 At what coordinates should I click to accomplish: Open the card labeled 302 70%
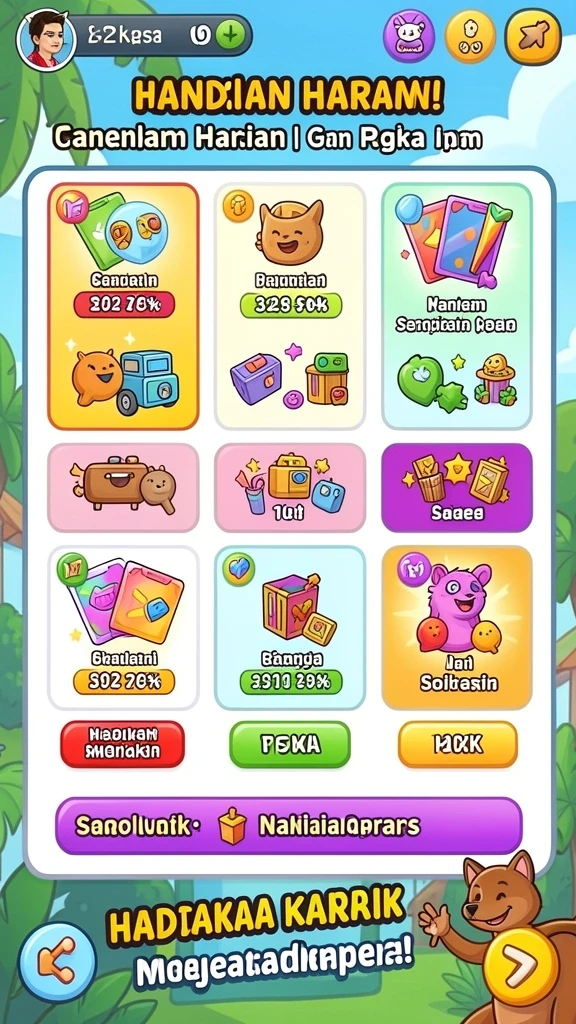[x=123, y=628]
